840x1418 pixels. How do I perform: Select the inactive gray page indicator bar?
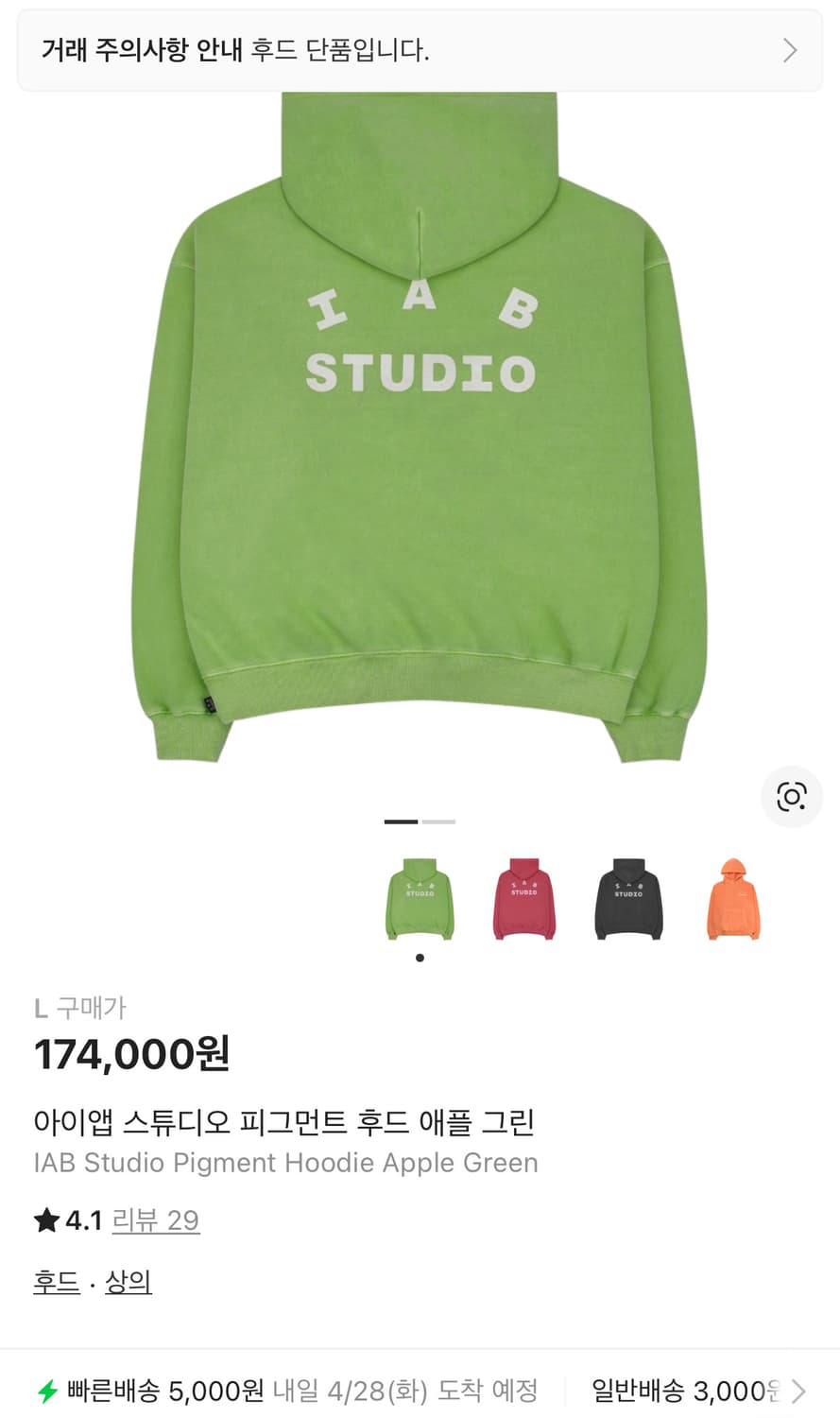(x=438, y=821)
